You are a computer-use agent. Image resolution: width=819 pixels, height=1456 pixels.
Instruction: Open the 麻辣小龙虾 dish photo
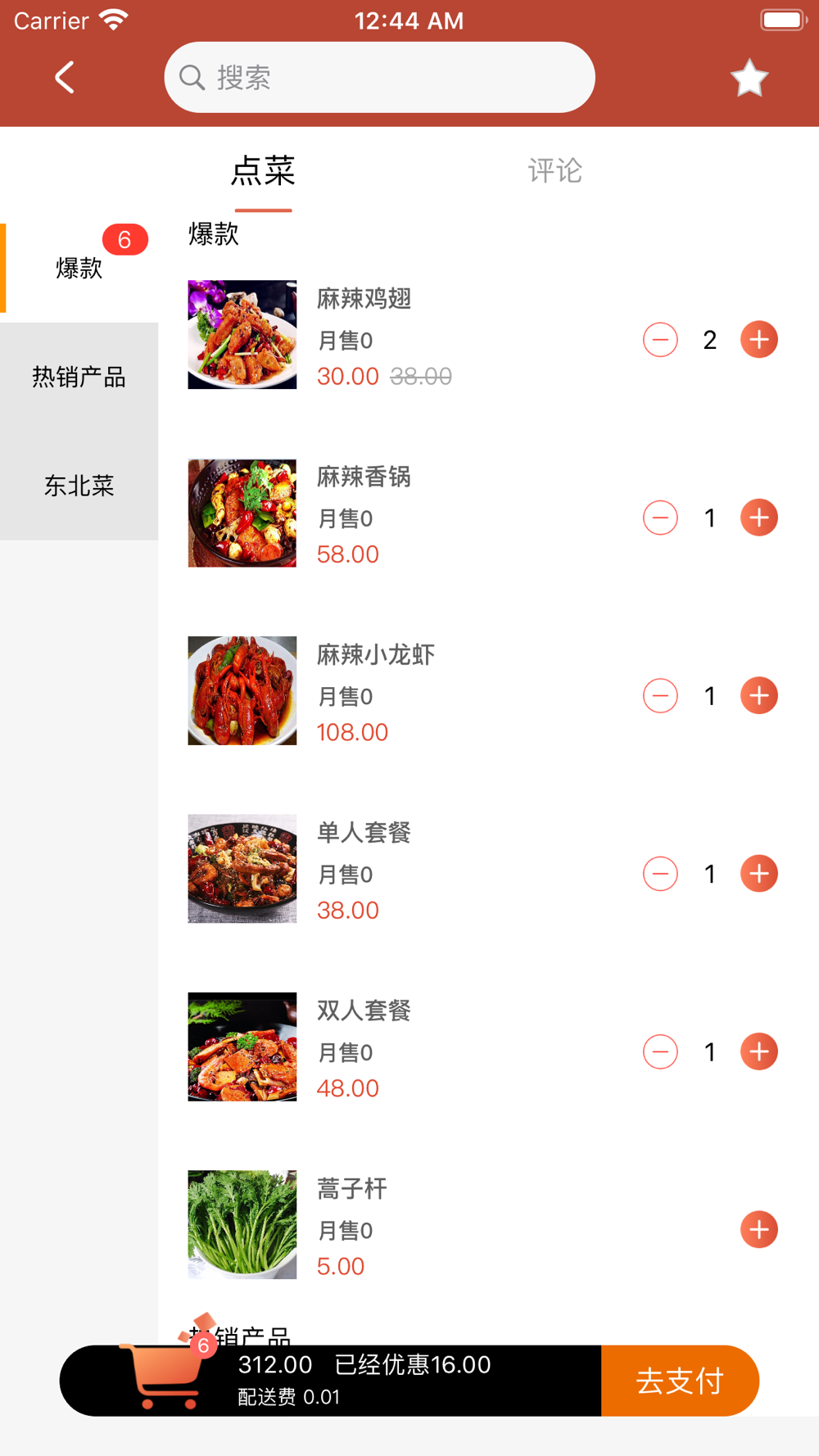(x=242, y=690)
